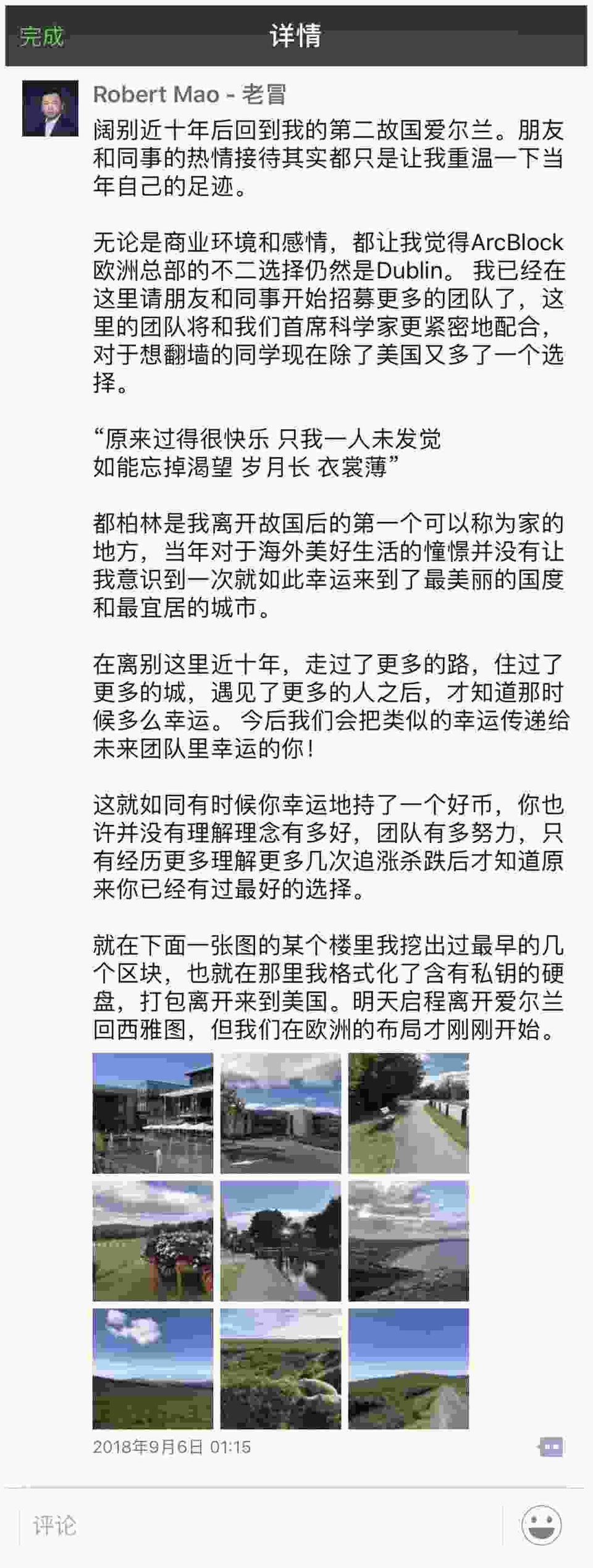View the path with bench photo
Screen dimensions: 593x1568
point(408,1113)
